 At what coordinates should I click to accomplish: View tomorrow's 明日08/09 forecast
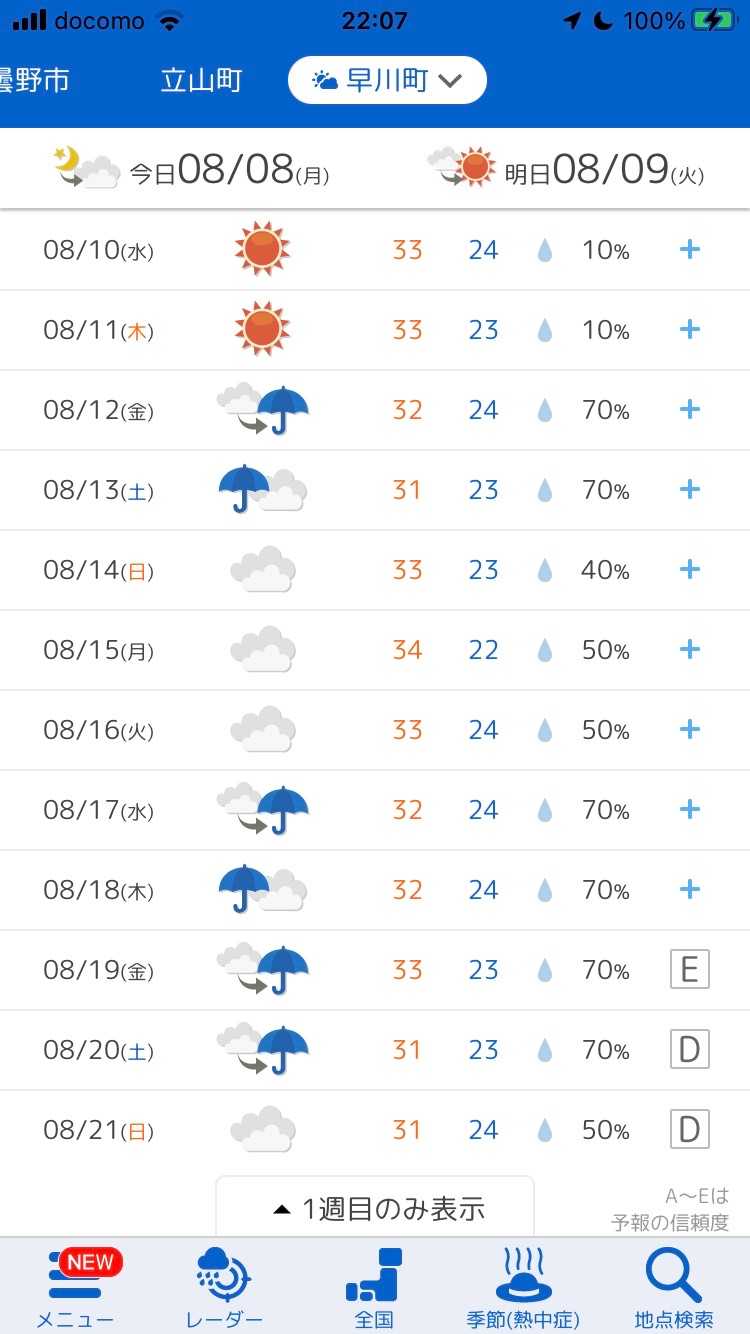[566, 170]
